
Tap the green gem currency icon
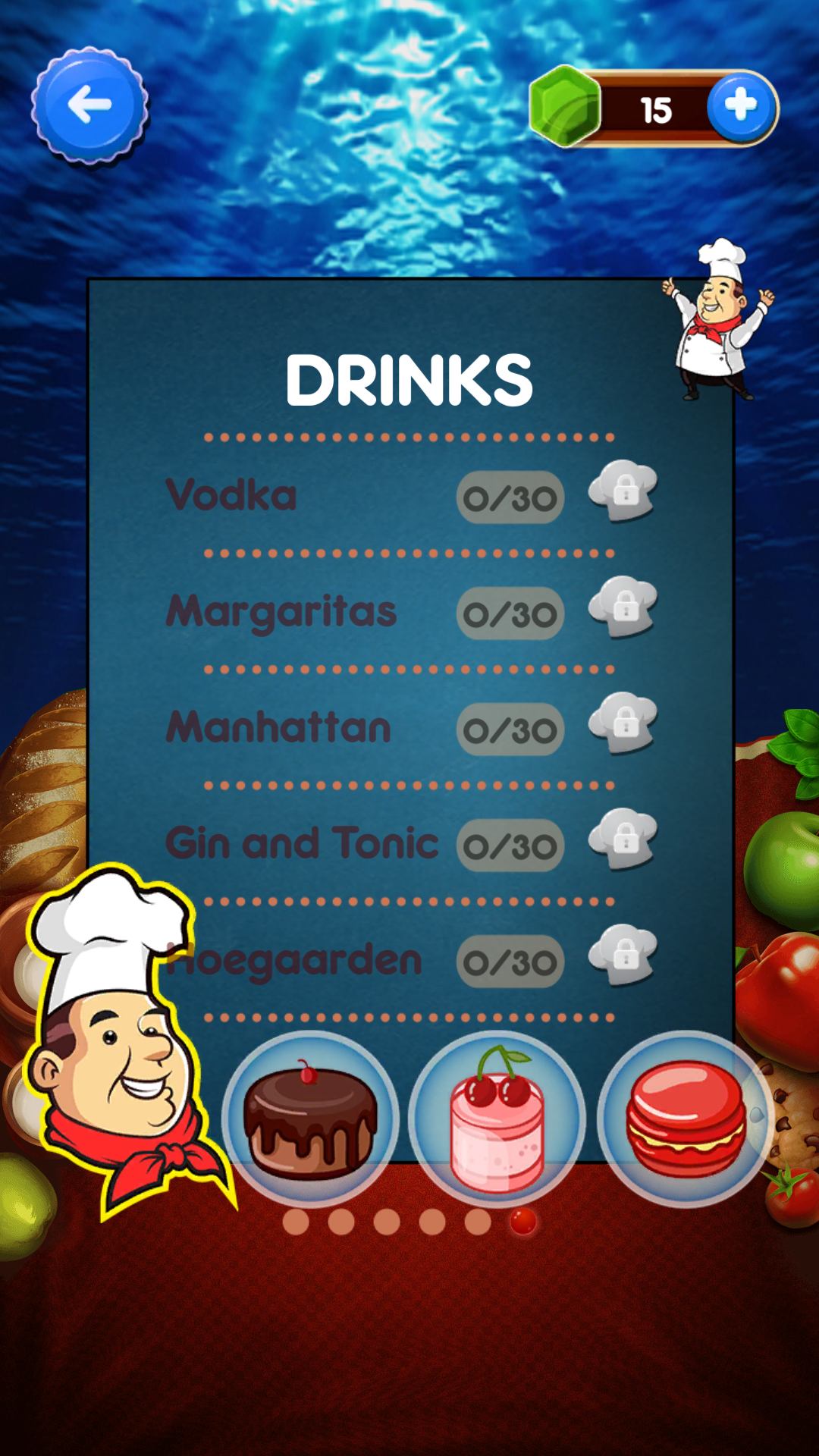point(565,108)
